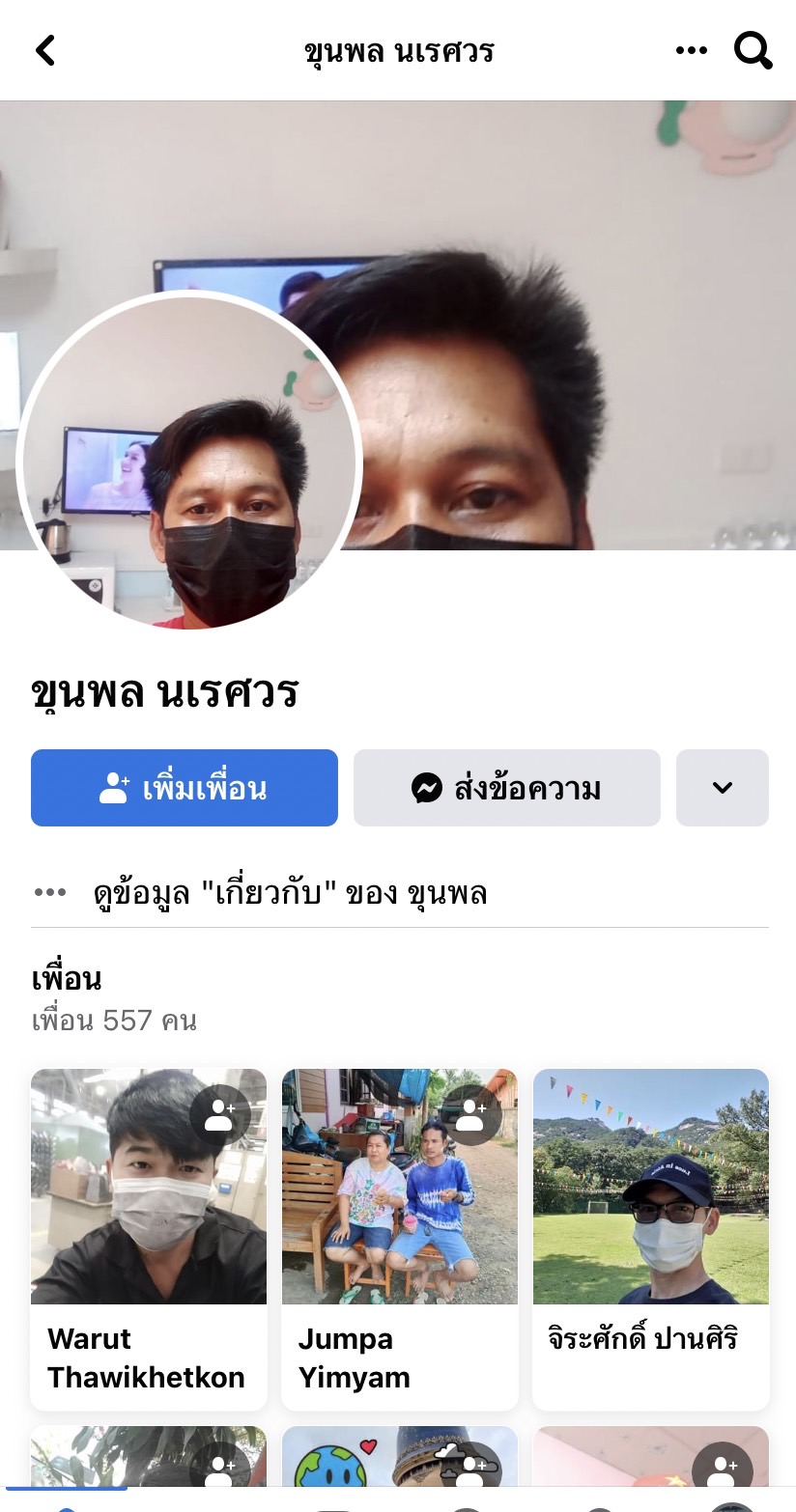View ขุนพล's "เกี่ยวกับ" info
The width and height of the screenshot is (796, 1512).
(290, 893)
